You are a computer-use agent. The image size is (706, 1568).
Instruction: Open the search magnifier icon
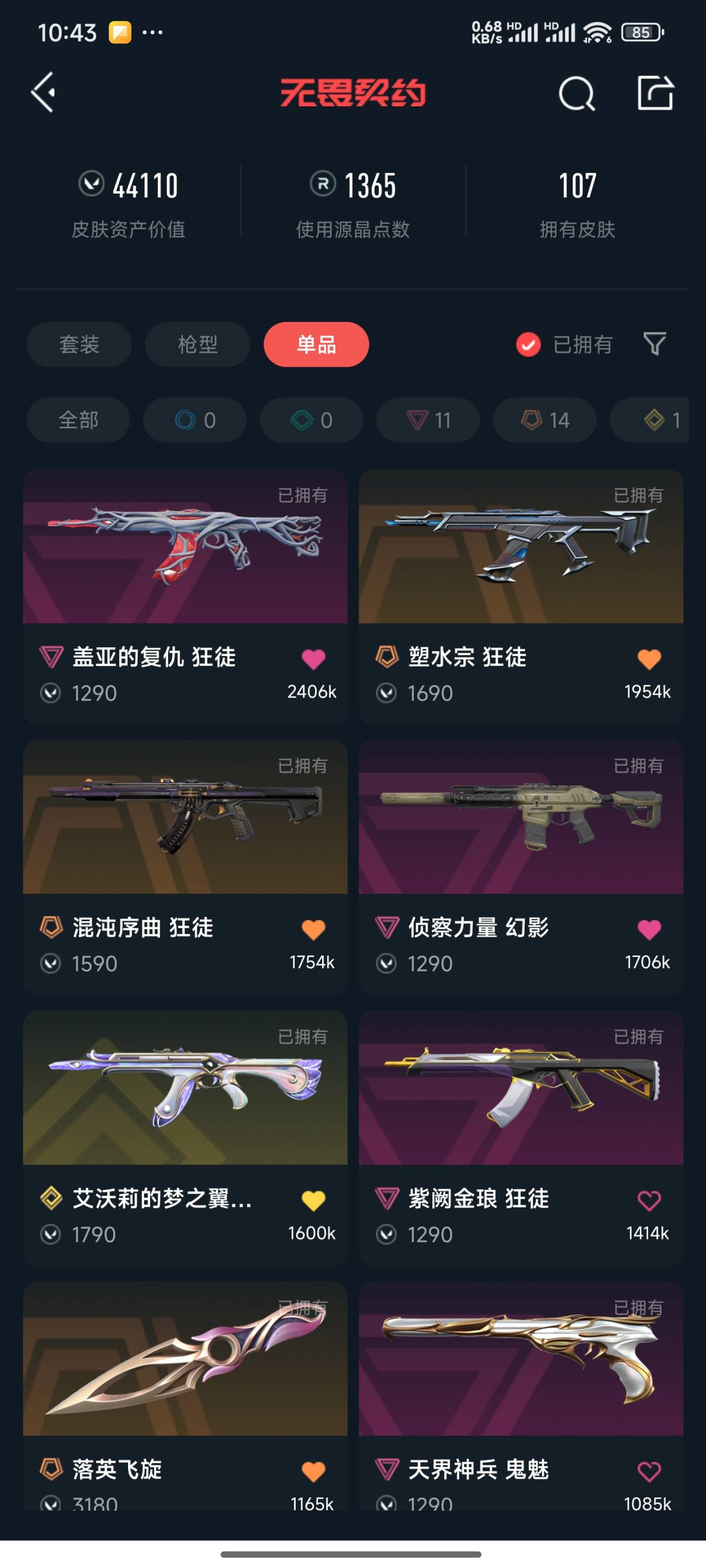click(x=576, y=94)
